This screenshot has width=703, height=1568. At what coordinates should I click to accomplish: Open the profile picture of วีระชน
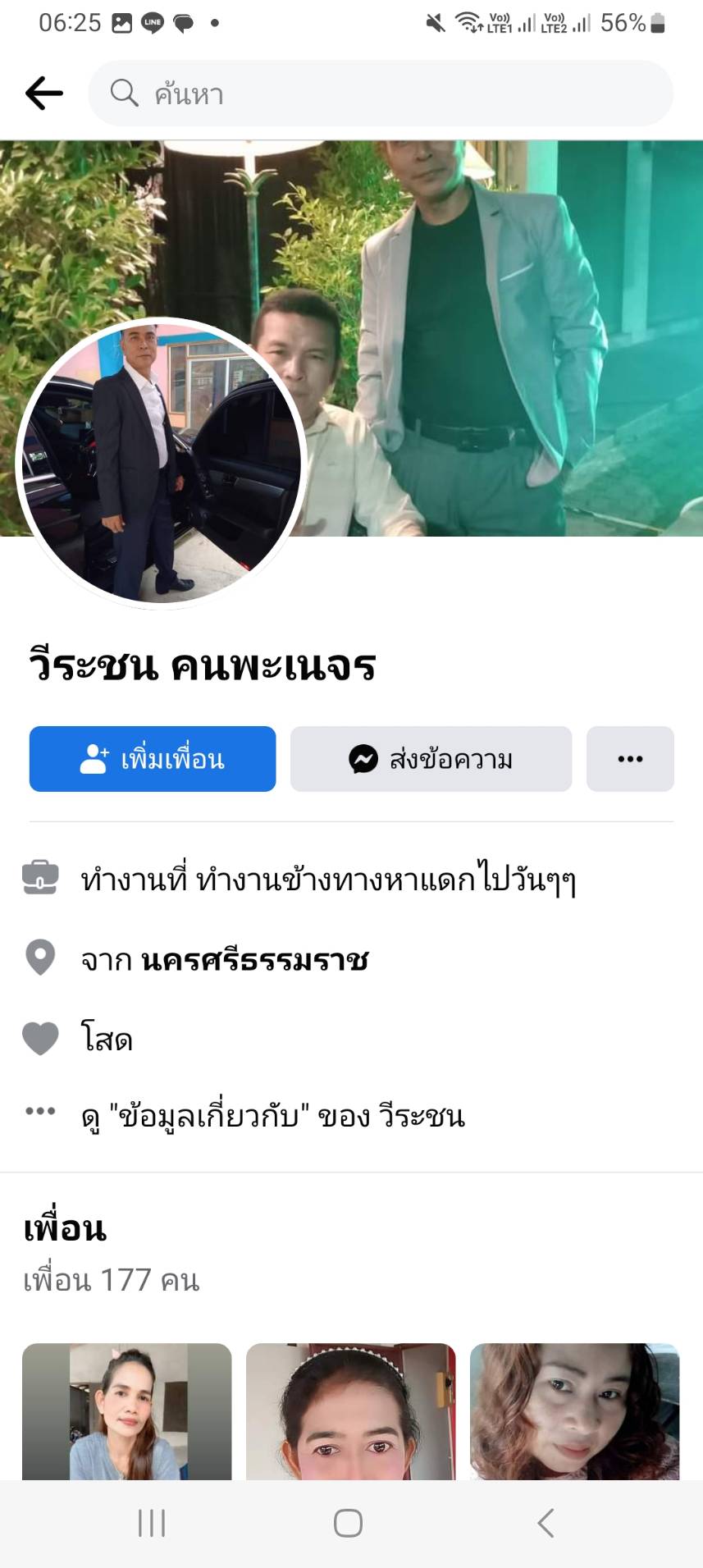(x=162, y=462)
